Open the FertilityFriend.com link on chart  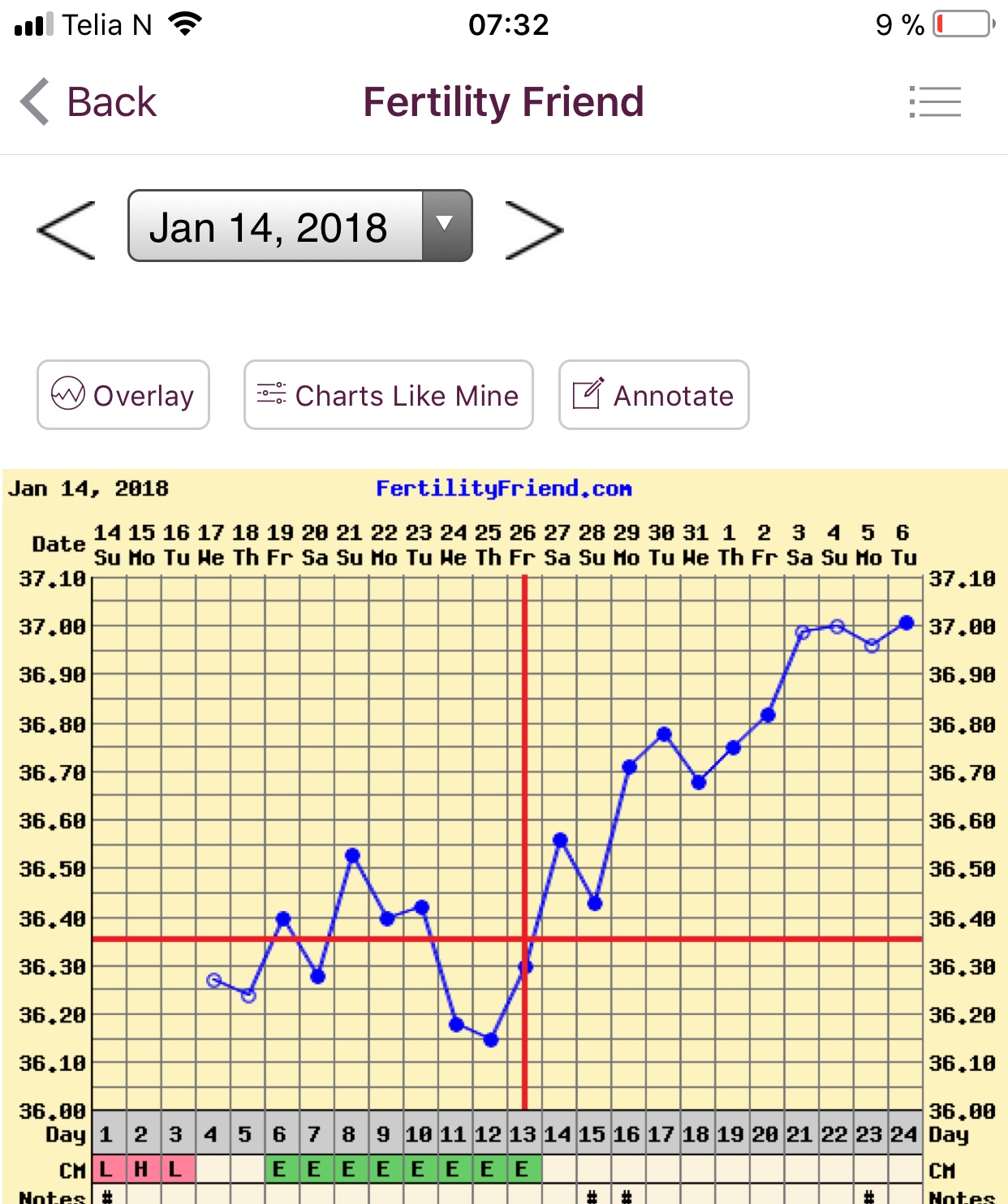pyautogui.click(x=503, y=488)
